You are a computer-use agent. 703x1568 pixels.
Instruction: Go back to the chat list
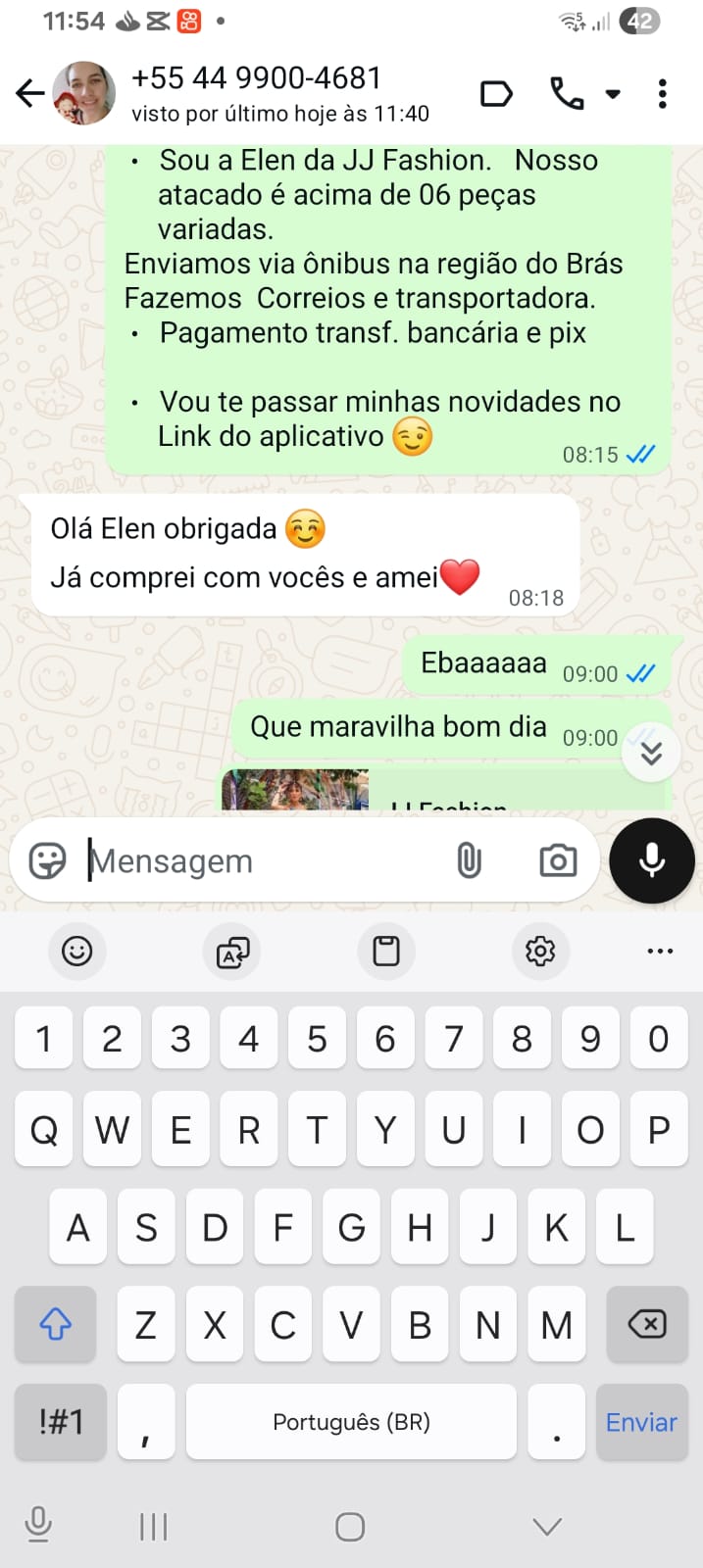coord(30,94)
